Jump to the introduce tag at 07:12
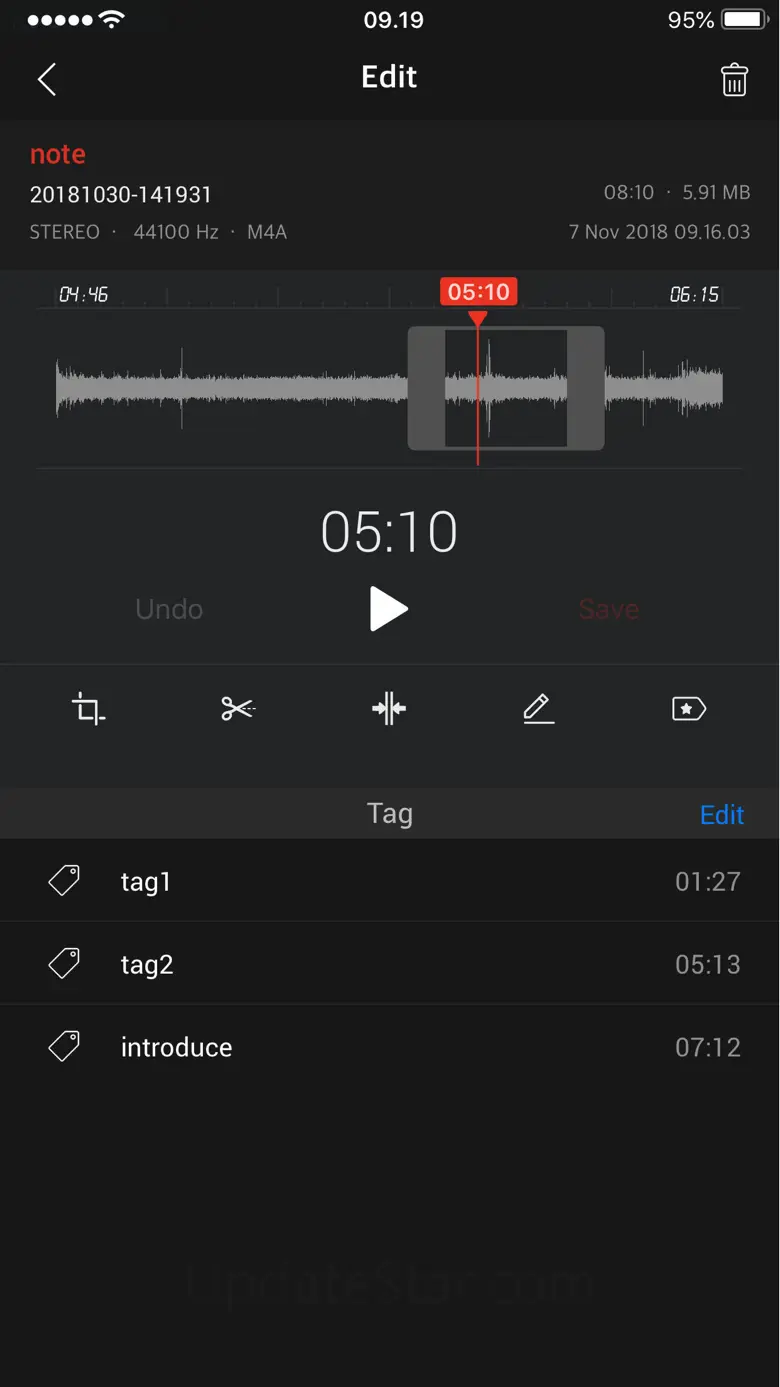 click(390, 1047)
